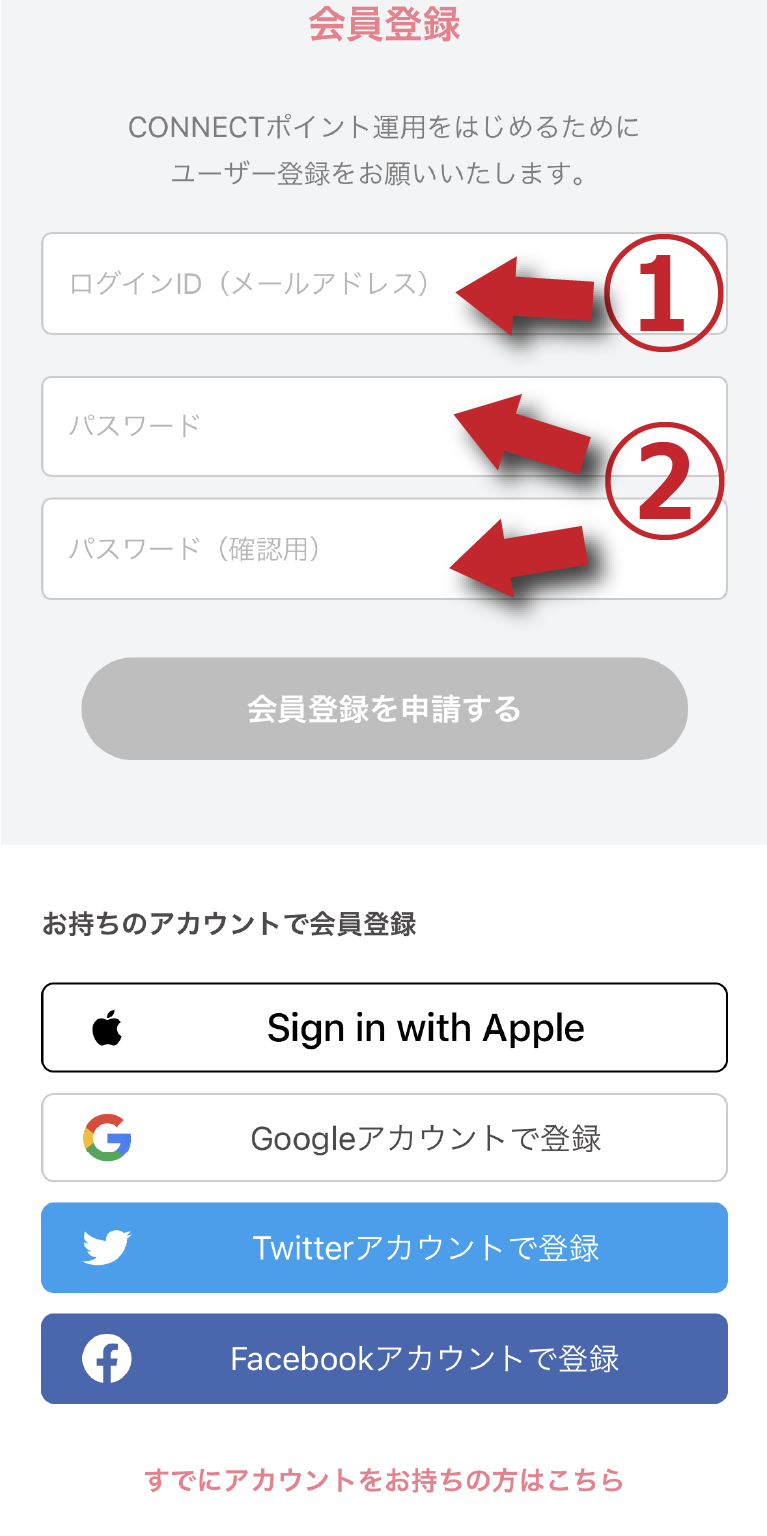
Task: Choose Sign in with Apple
Action: coord(384,1028)
